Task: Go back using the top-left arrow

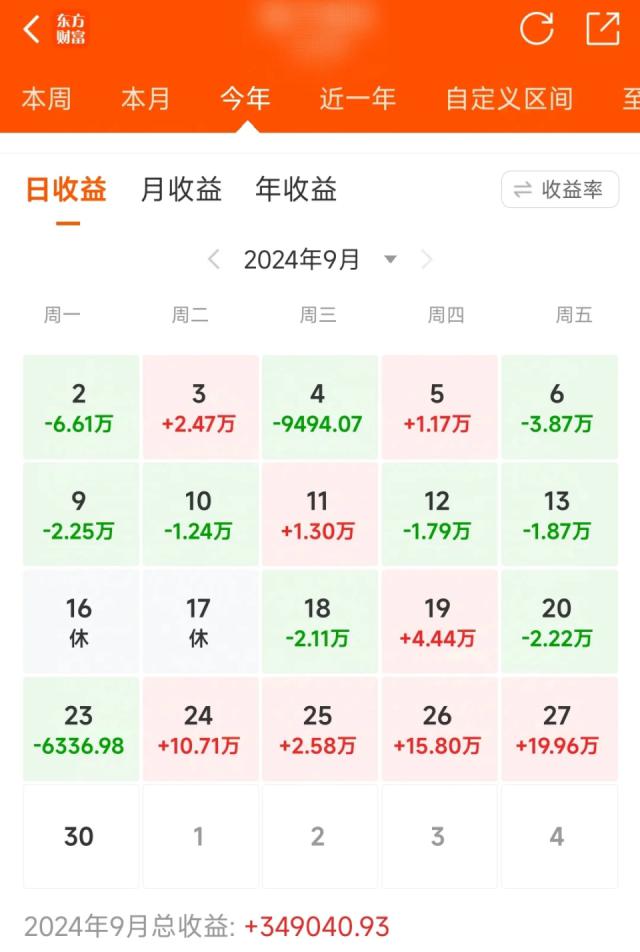Action: [x=32, y=30]
